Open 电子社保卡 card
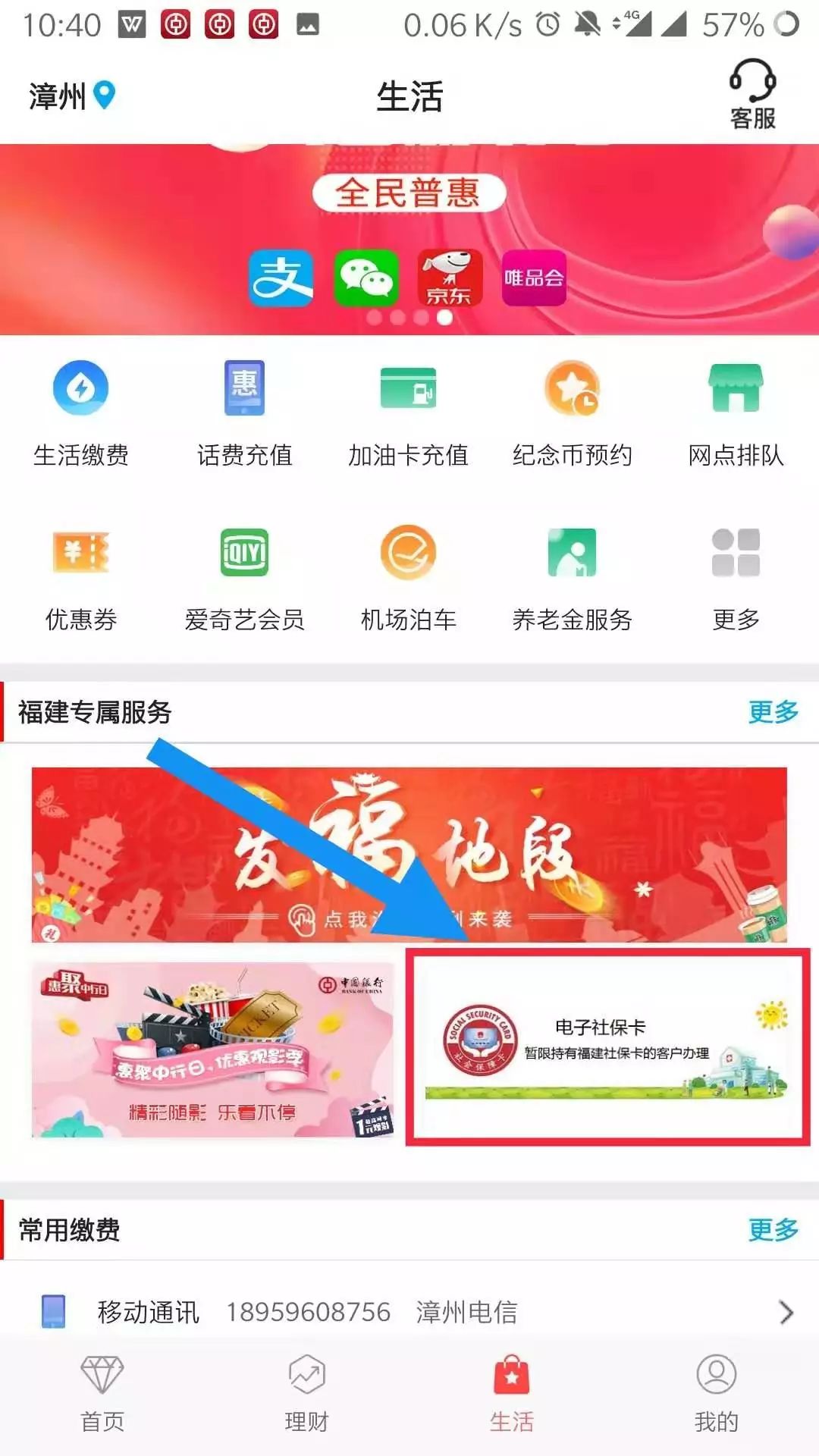819x1456 pixels. tap(608, 1046)
